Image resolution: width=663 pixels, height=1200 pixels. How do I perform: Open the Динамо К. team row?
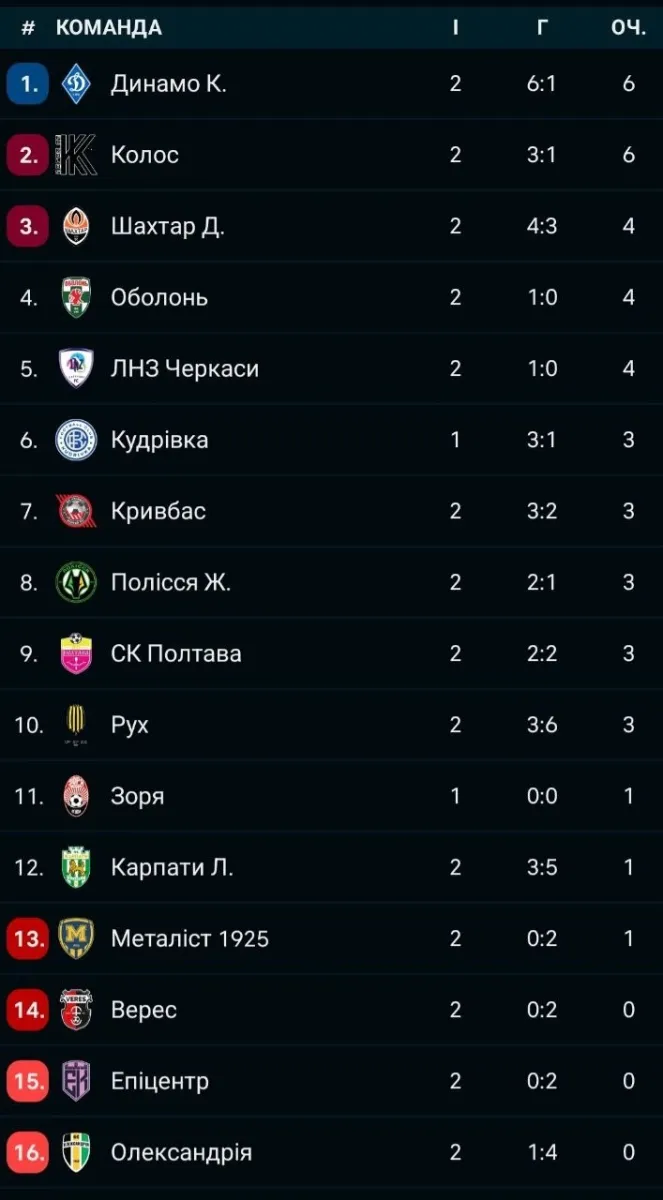pos(331,84)
